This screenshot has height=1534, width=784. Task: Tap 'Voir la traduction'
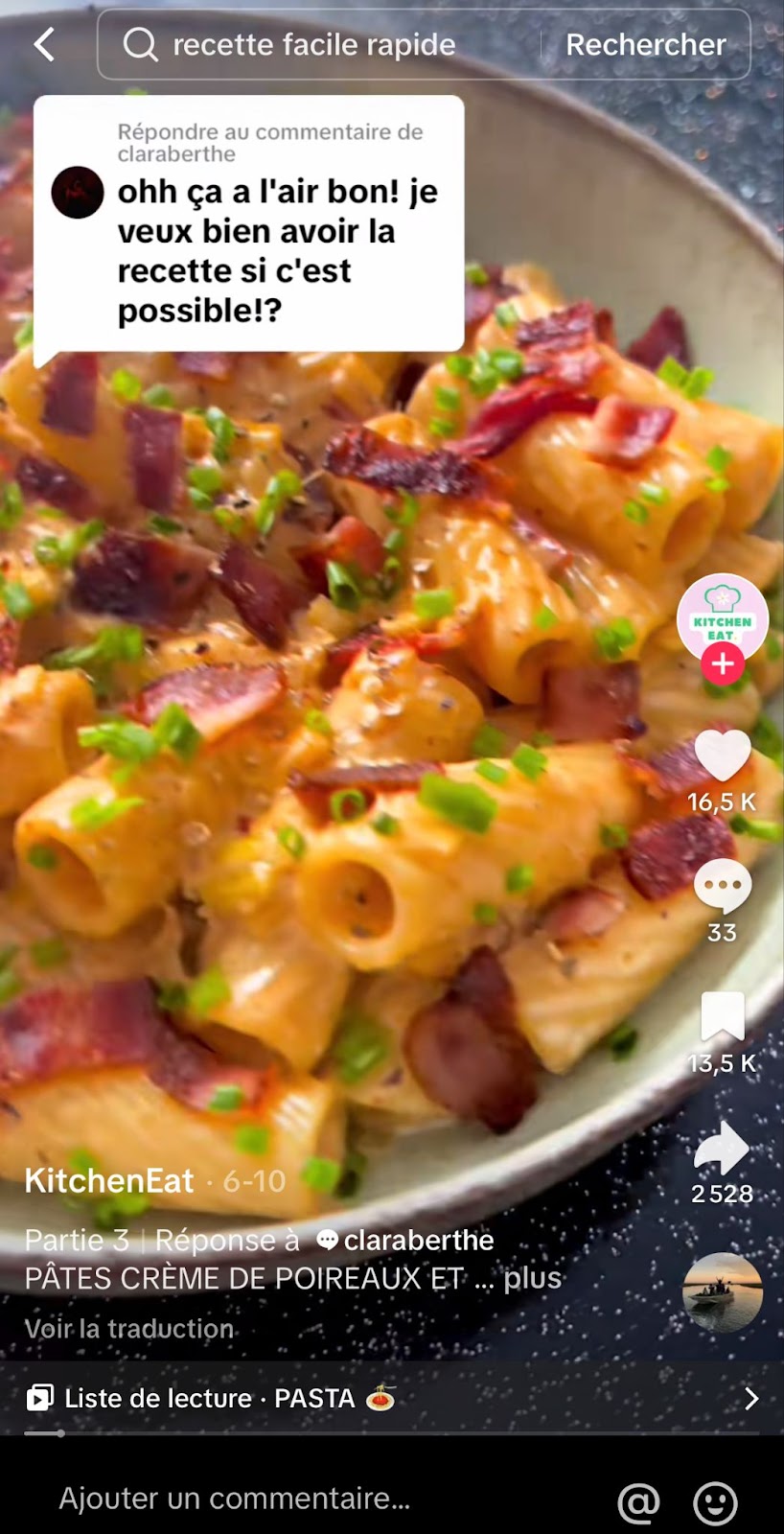click(x=129, y=1328)
